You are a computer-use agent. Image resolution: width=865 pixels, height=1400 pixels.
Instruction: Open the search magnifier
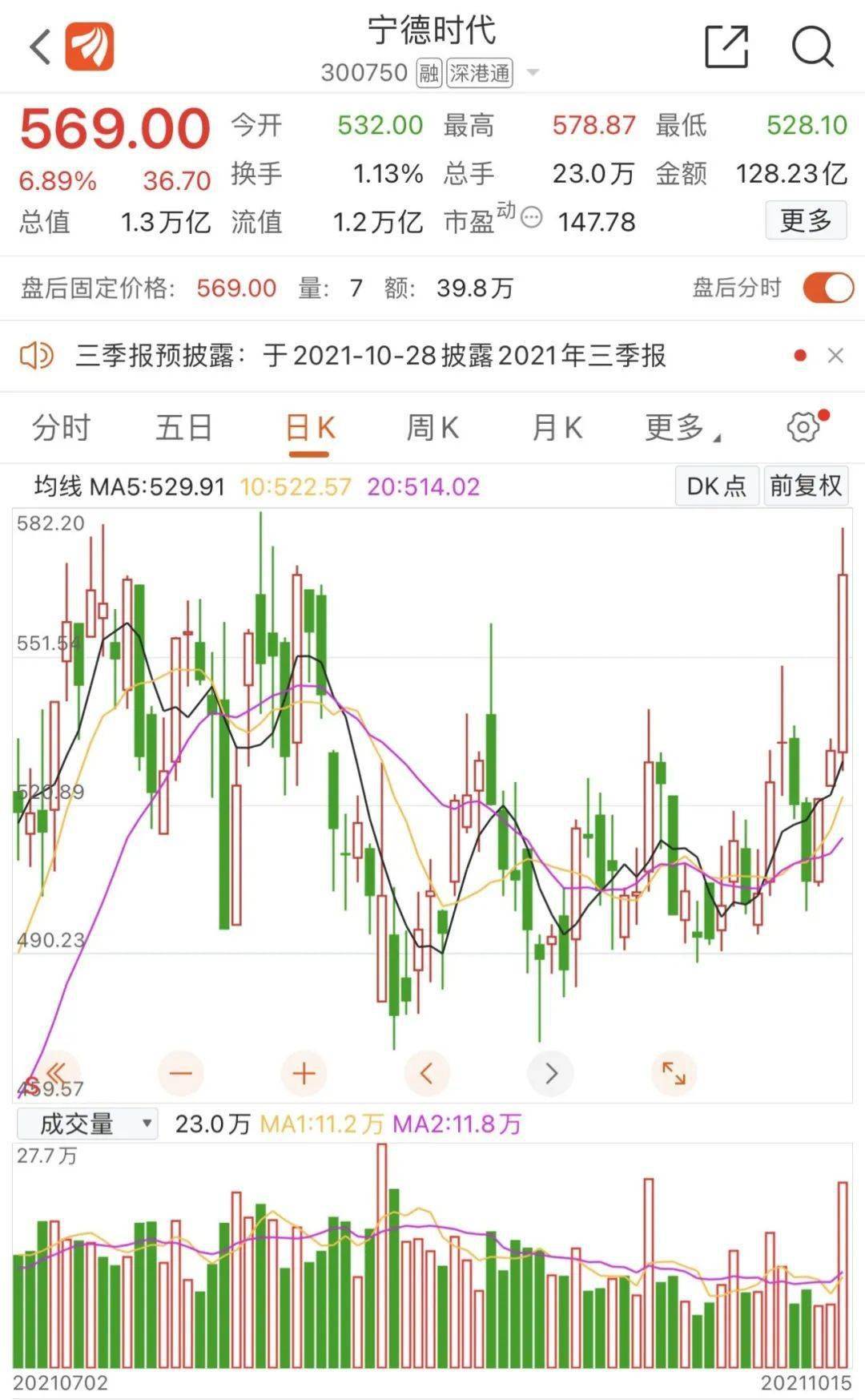[x=812, y=46]
